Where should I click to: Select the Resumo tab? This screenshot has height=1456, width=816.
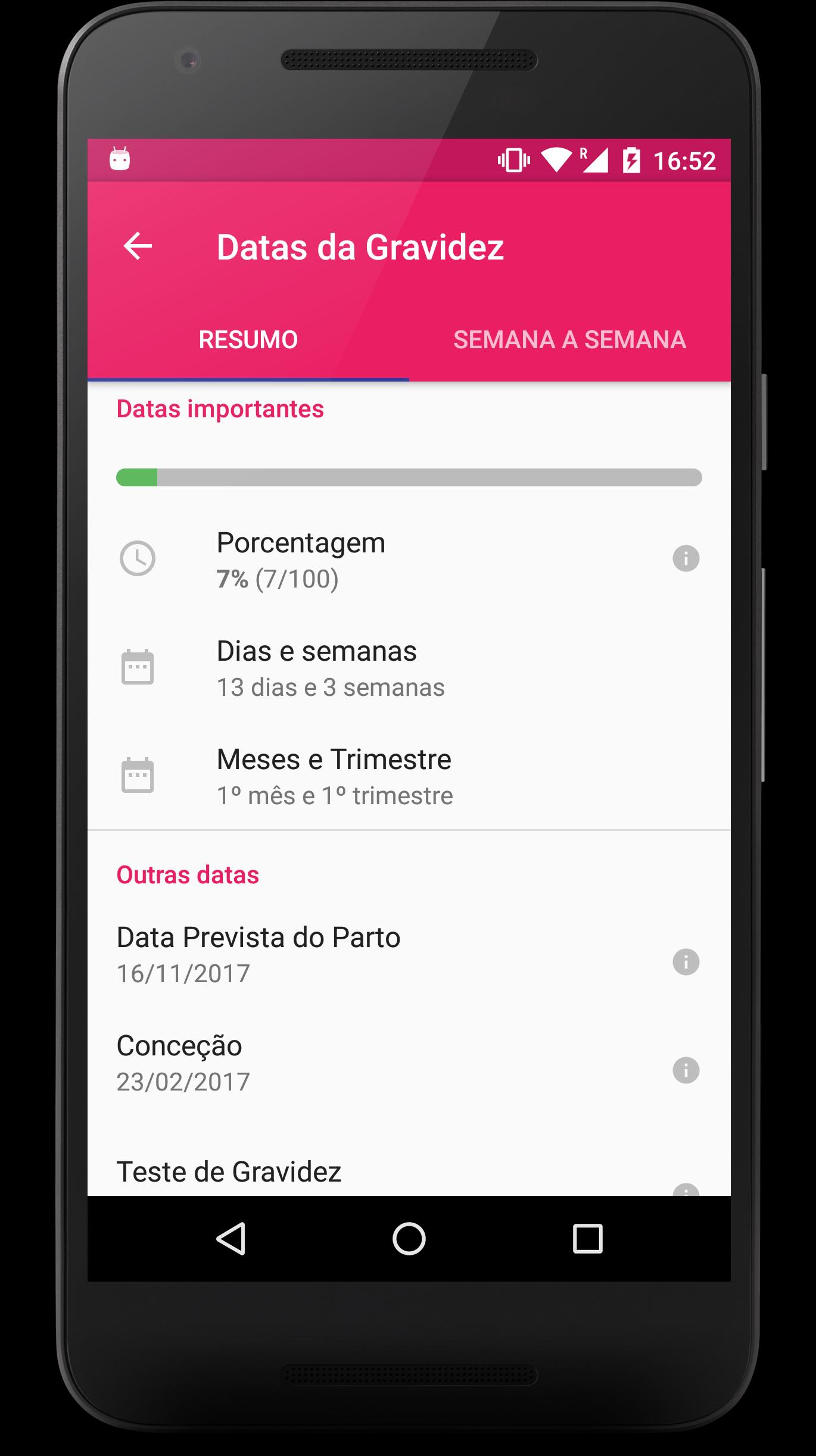(248, 340)
